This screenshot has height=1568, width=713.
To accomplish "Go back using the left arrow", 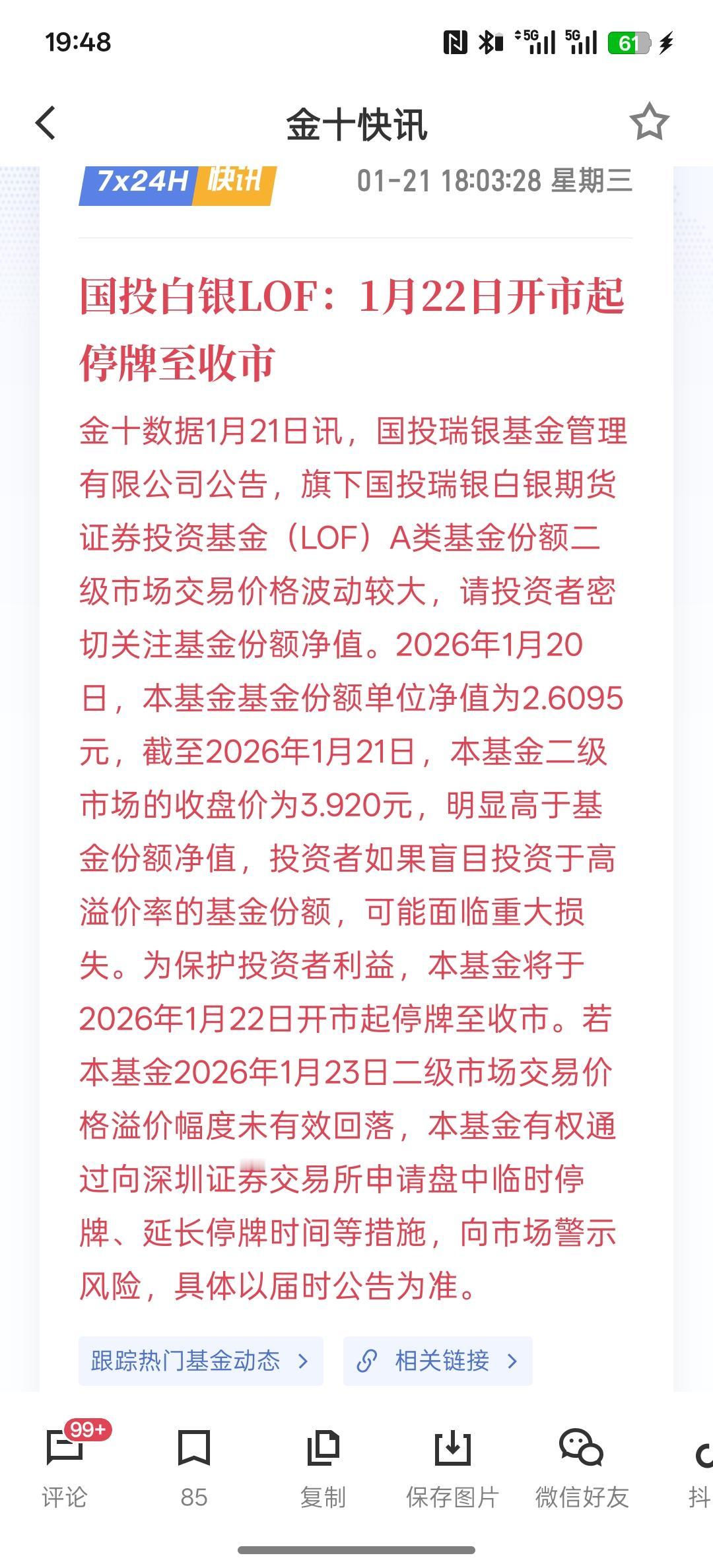I will click(x=46, y=123).
